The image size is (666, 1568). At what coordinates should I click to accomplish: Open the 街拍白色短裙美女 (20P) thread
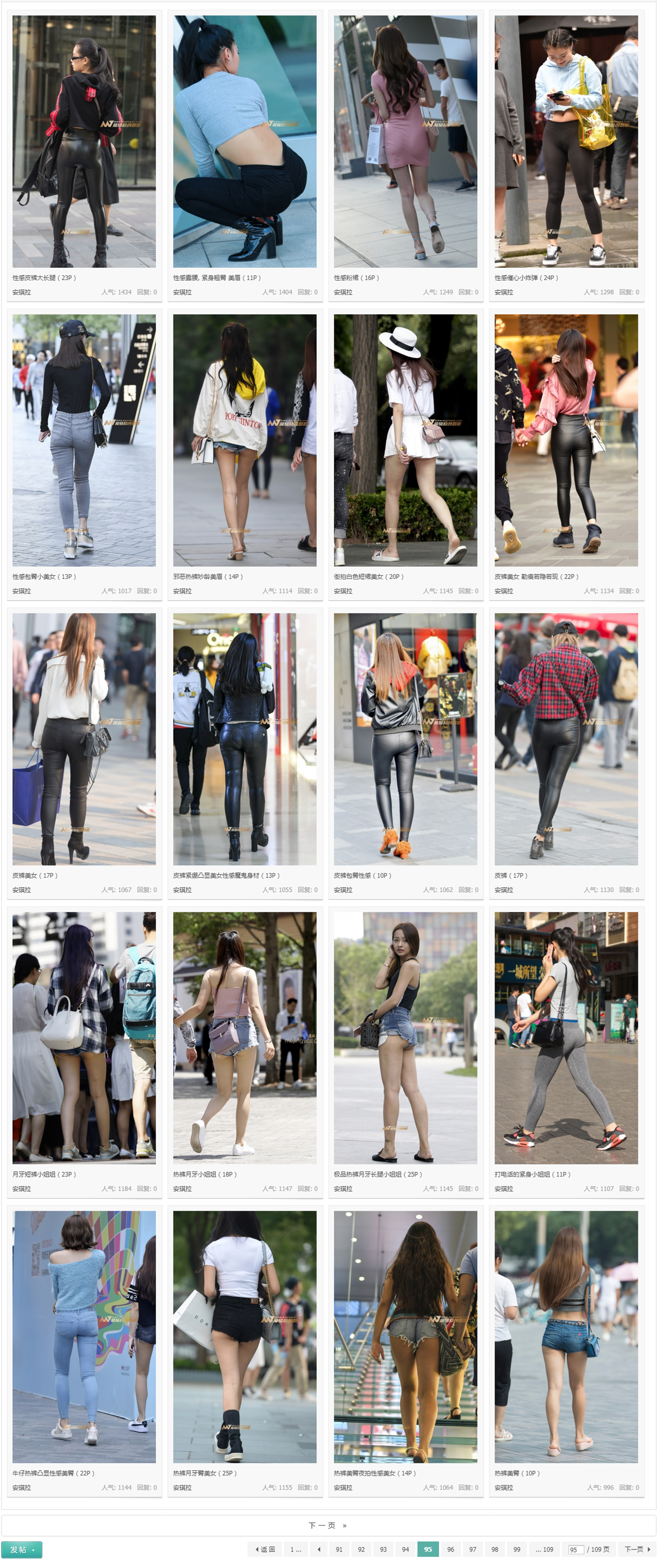368,576
